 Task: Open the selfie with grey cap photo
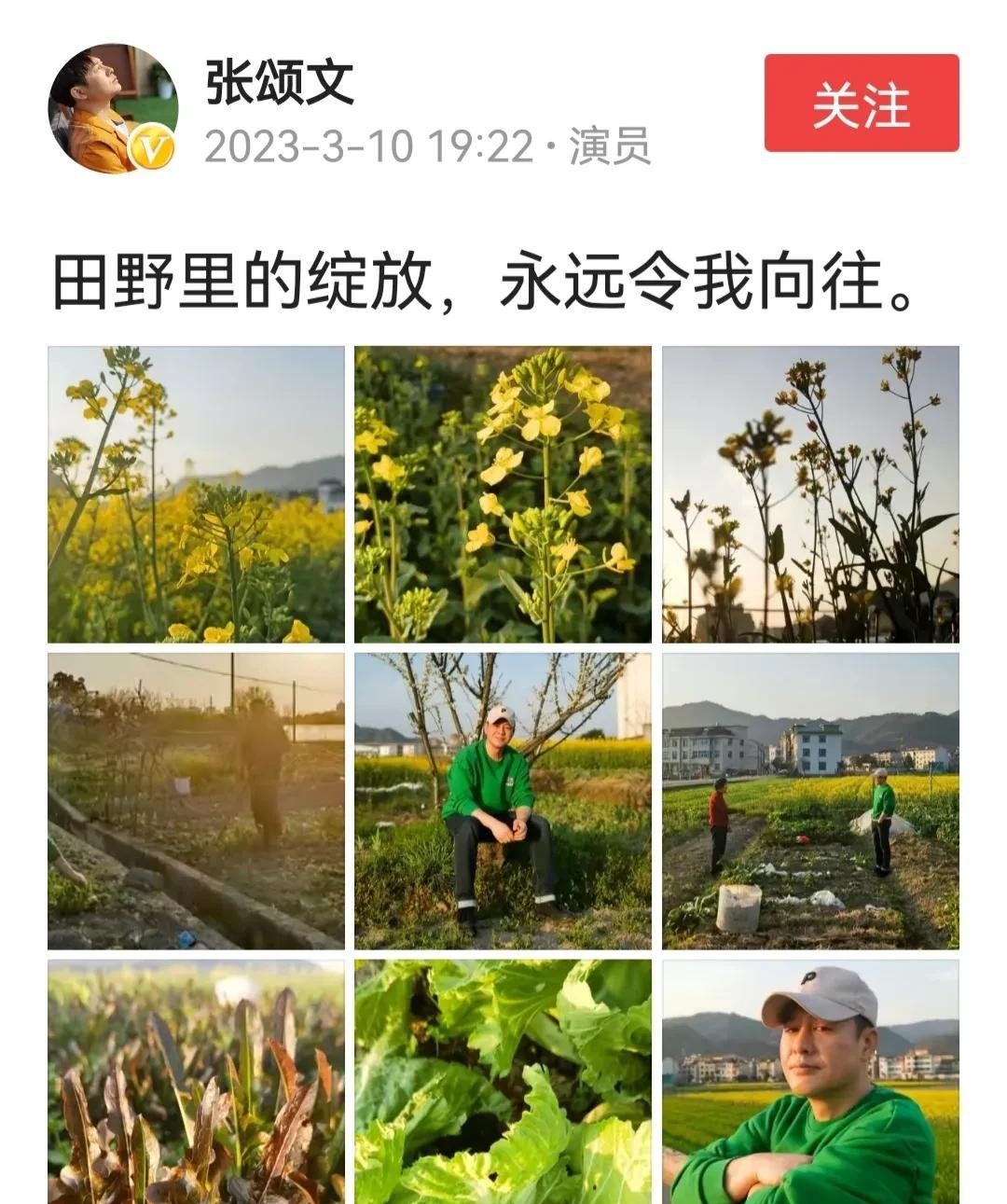point(810,1082)
